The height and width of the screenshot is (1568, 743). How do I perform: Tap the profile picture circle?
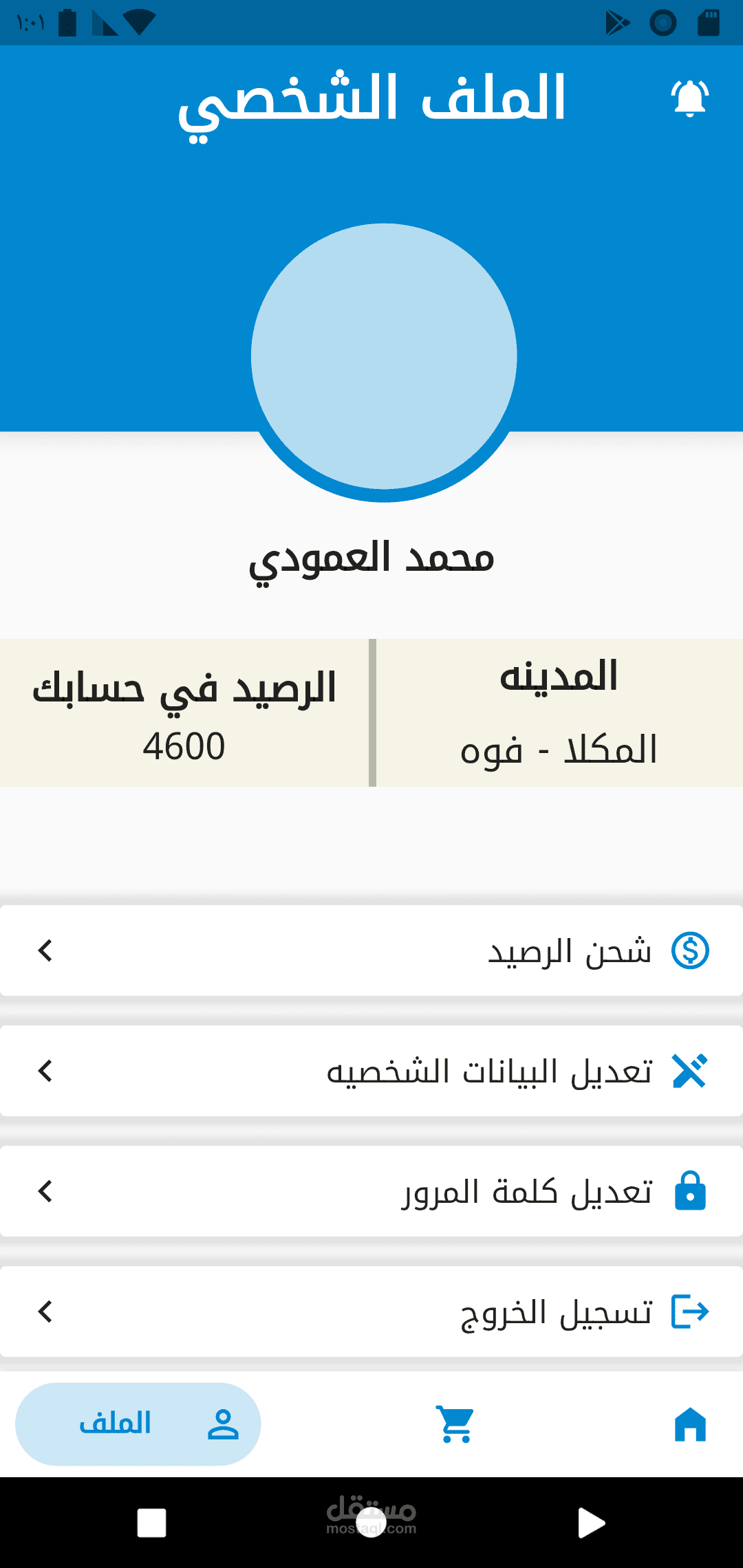coord(384,356)
